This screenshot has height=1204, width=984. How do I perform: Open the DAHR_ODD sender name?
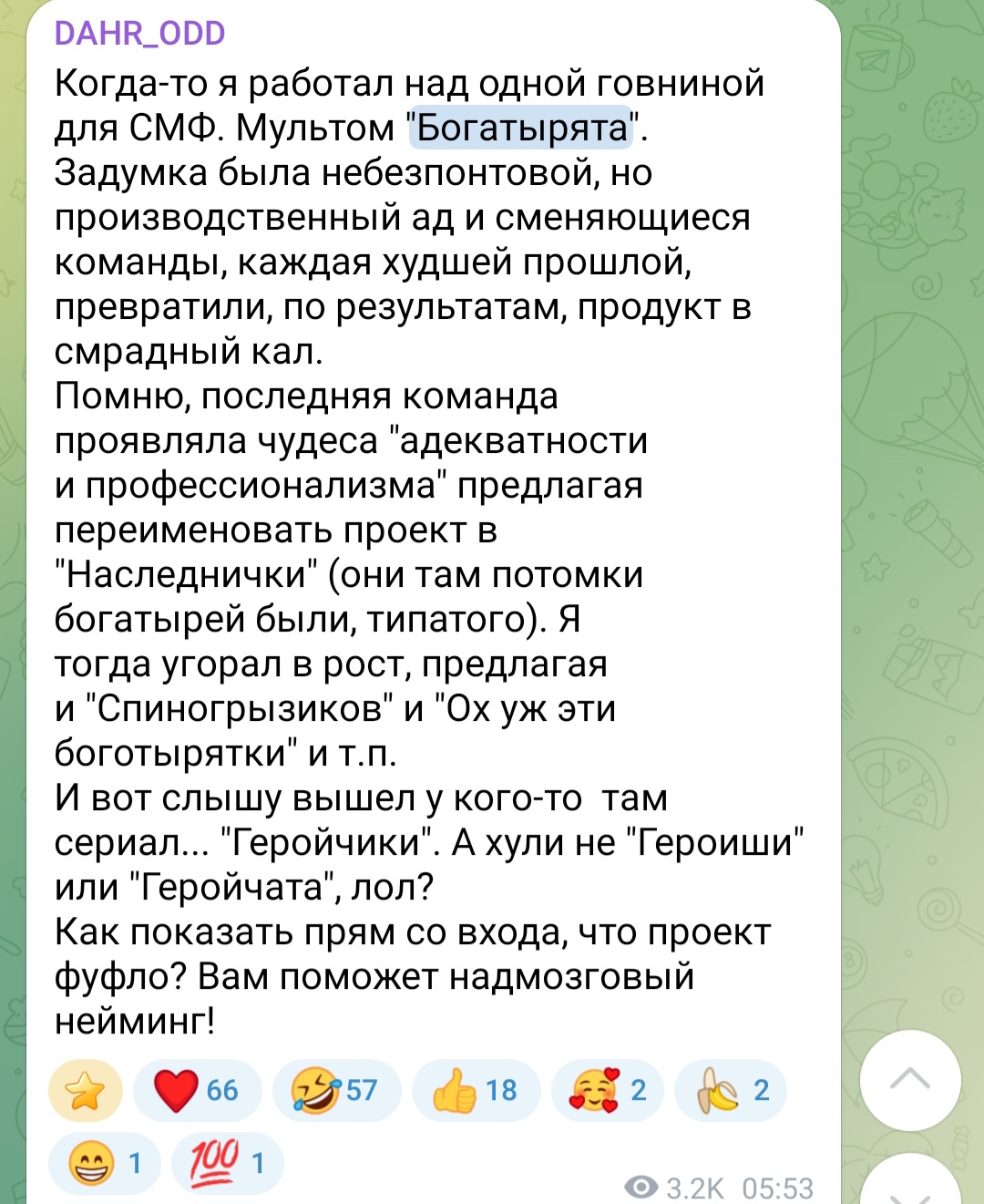[x=139, y=34]
